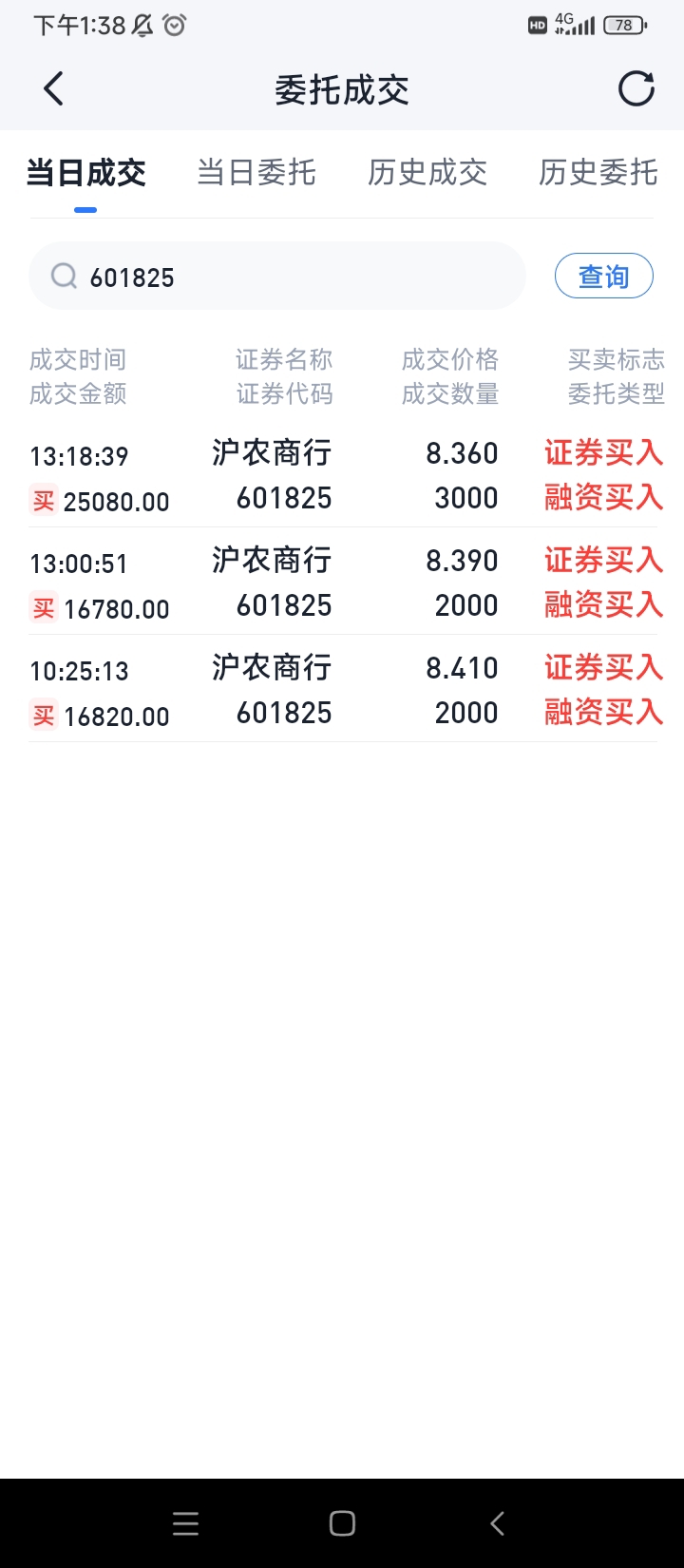The width and height of the screenshot is (684, 1568).
Task: Tap the 查询 button
Action: click(x=604, y=276)
